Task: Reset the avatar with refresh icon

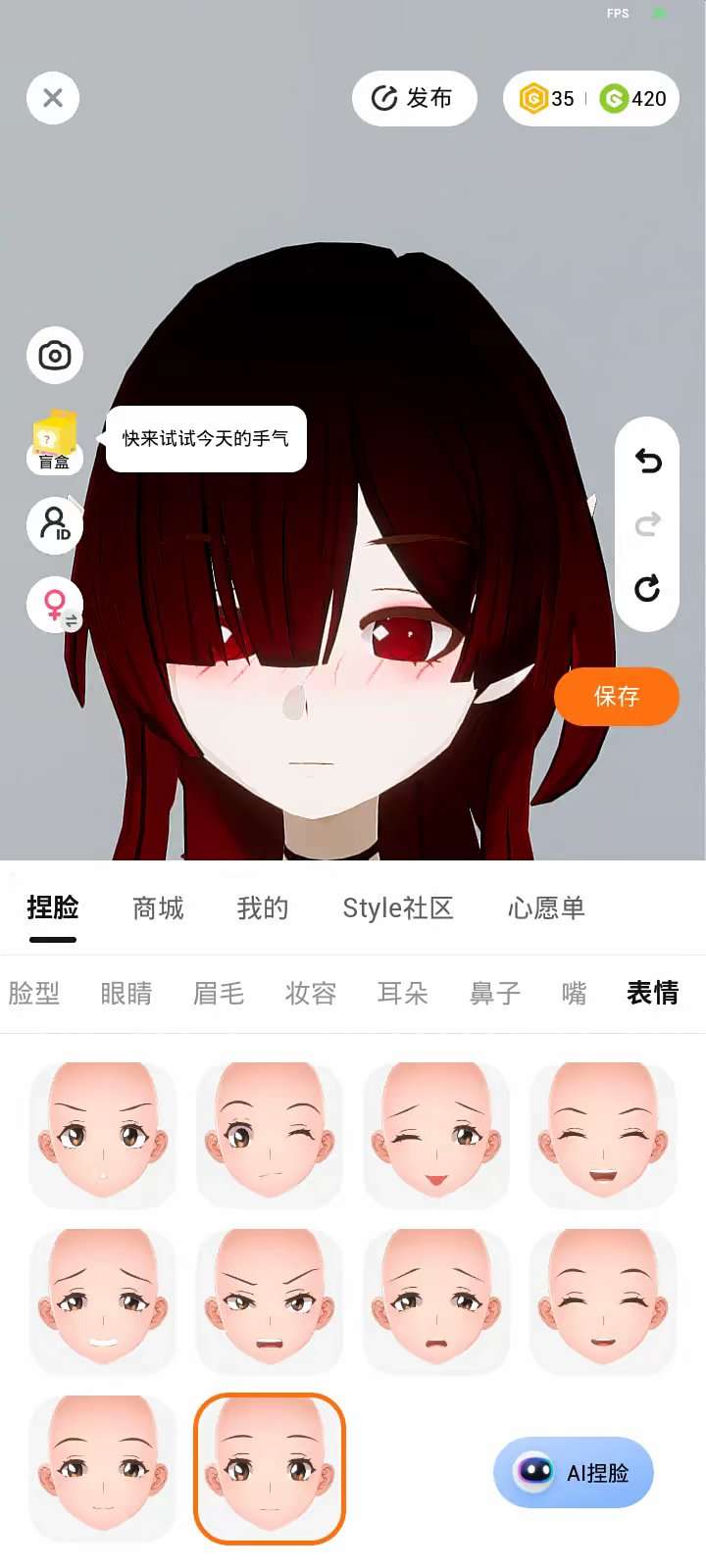Action: click(647, 588)
